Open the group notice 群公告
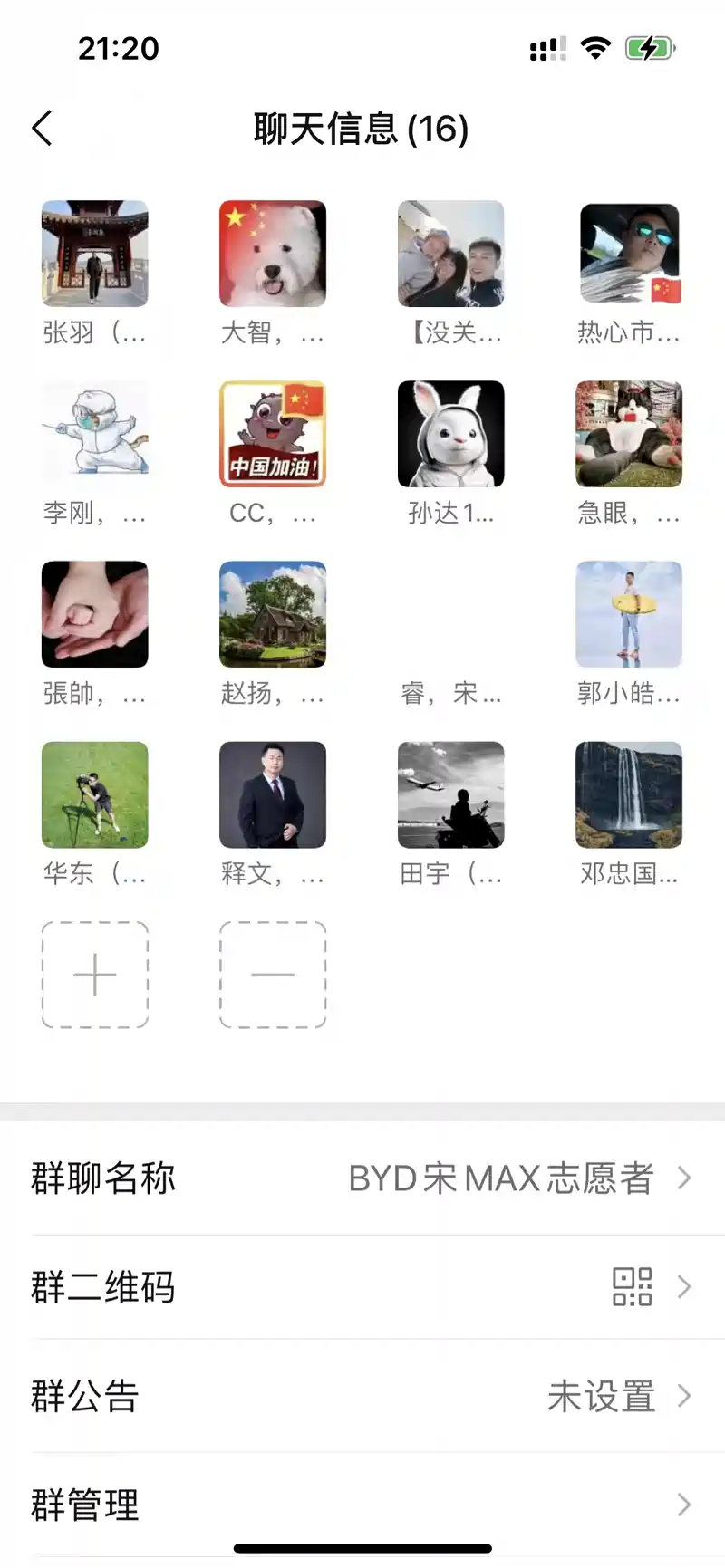The height and width of the screenshot is (1568, 725). (362, 1396)
